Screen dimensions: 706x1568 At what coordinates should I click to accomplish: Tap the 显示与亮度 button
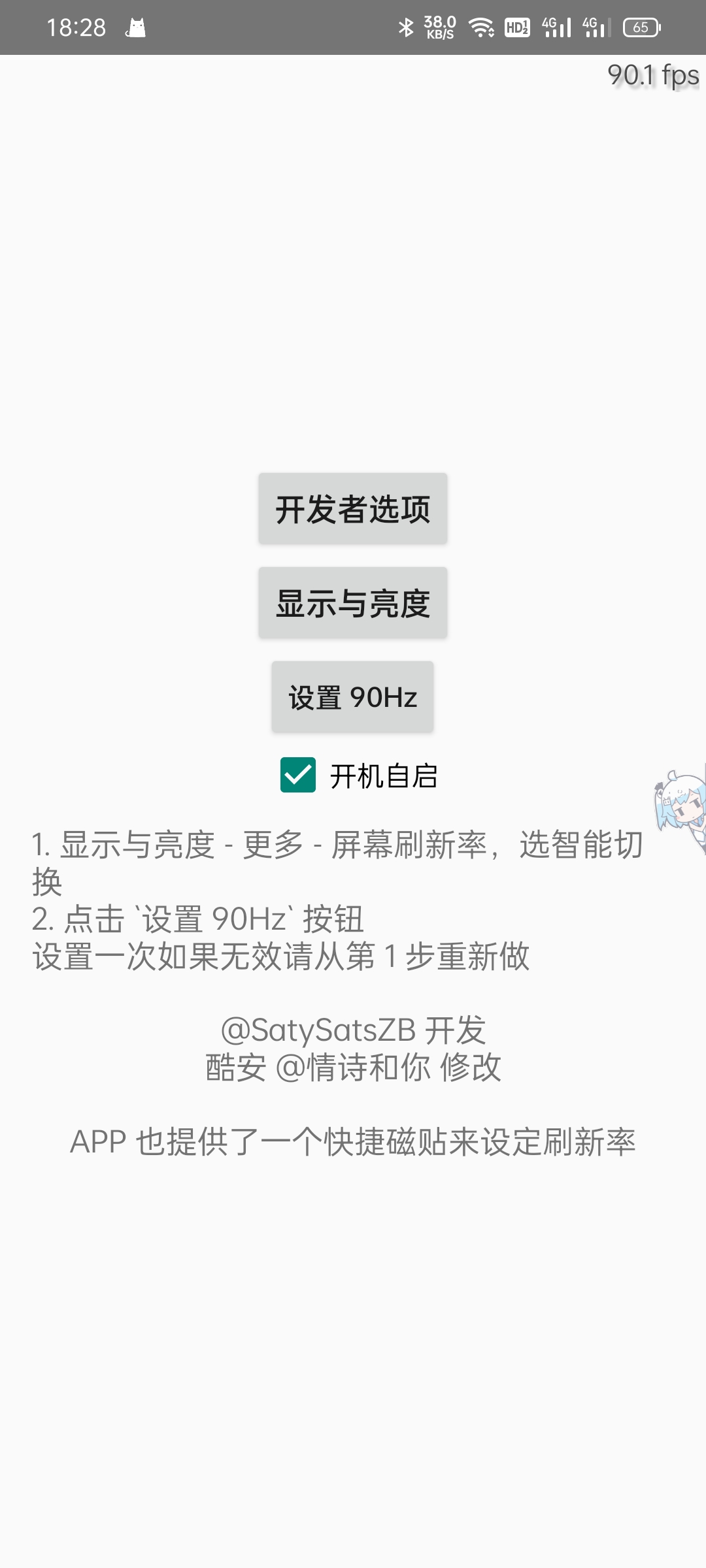point(352,603)
